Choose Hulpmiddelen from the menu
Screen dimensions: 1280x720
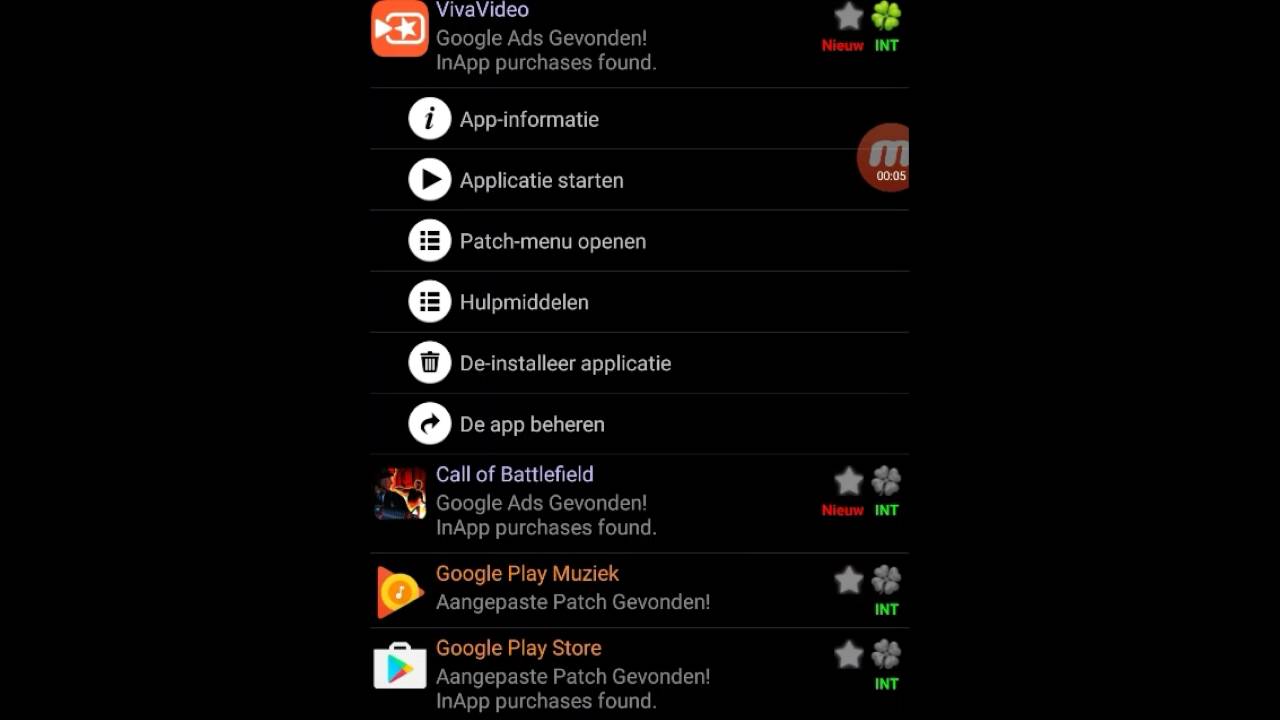[524, 302]
